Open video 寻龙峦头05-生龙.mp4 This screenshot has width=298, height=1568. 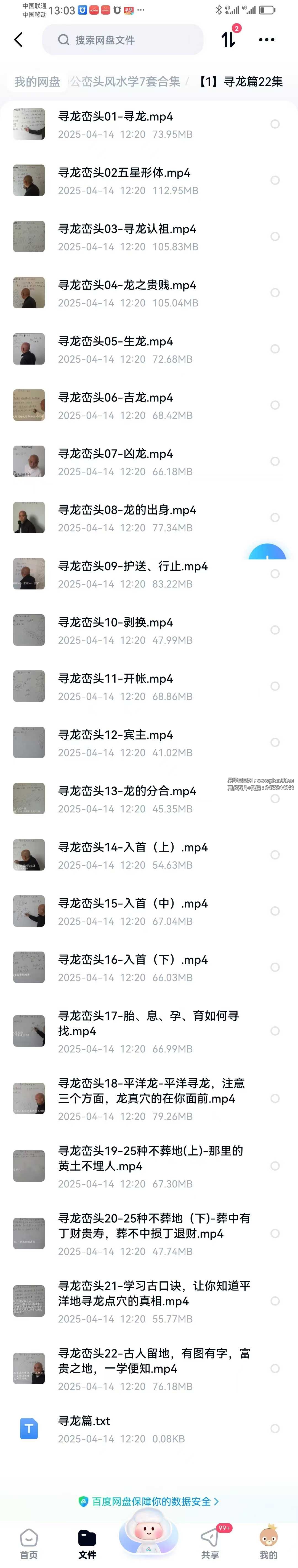149,349
